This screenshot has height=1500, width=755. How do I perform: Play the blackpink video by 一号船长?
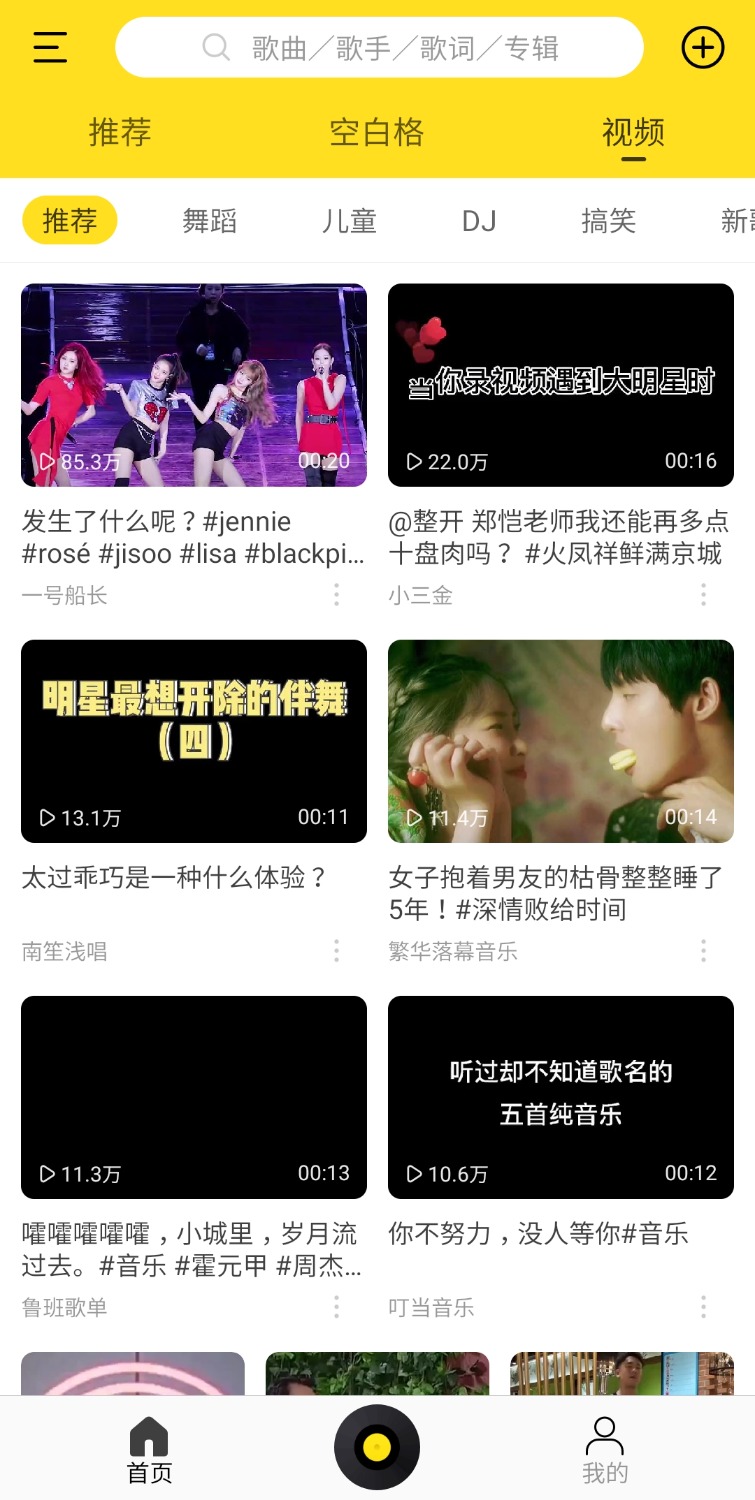(x=194, y=385)
